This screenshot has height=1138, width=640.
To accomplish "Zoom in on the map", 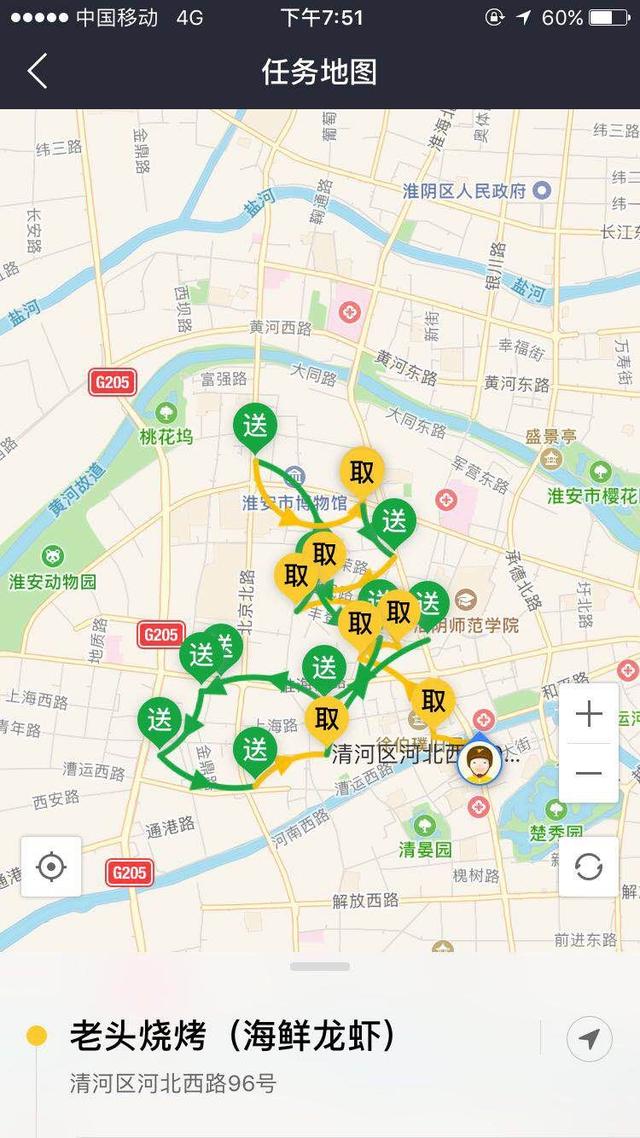I will point(589,714).
